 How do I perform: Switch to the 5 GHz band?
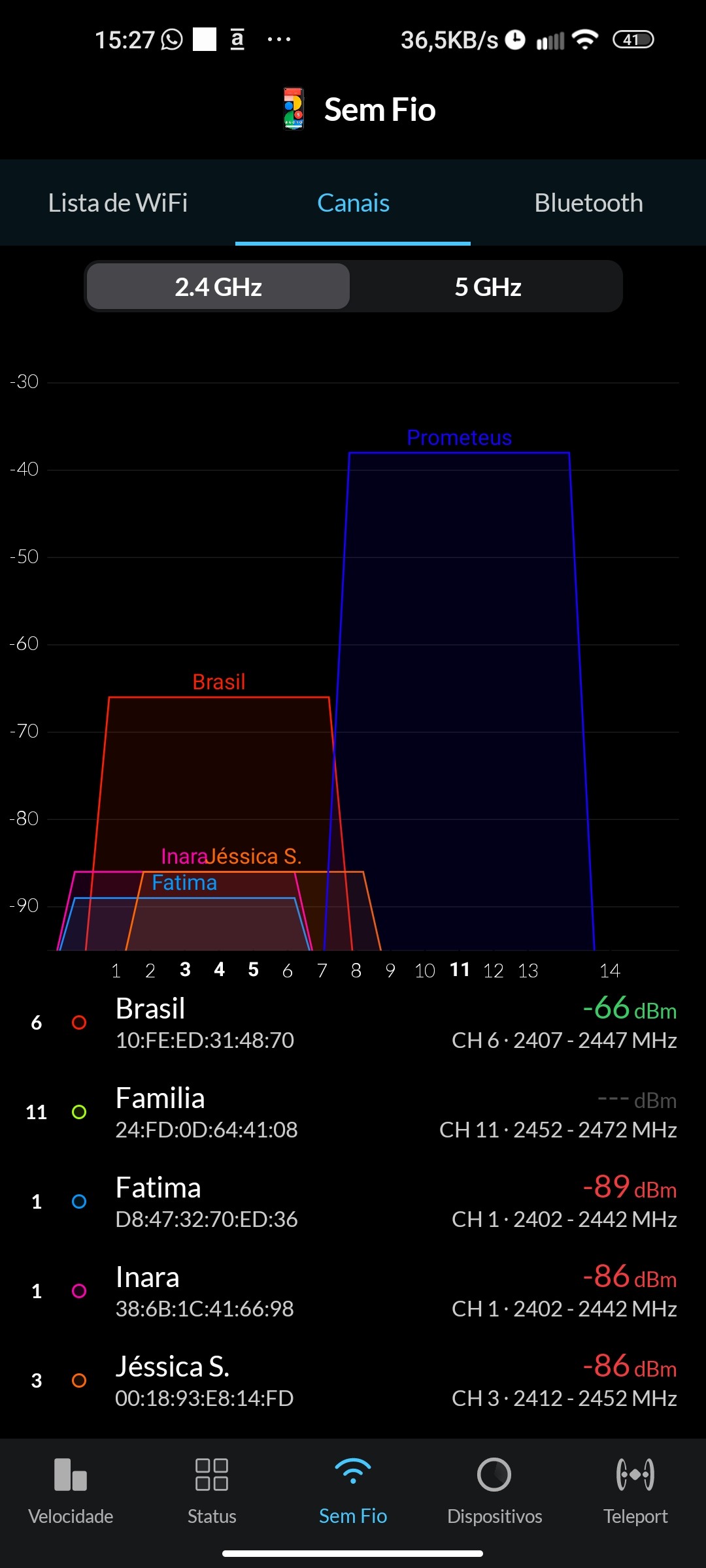(488, 287)
